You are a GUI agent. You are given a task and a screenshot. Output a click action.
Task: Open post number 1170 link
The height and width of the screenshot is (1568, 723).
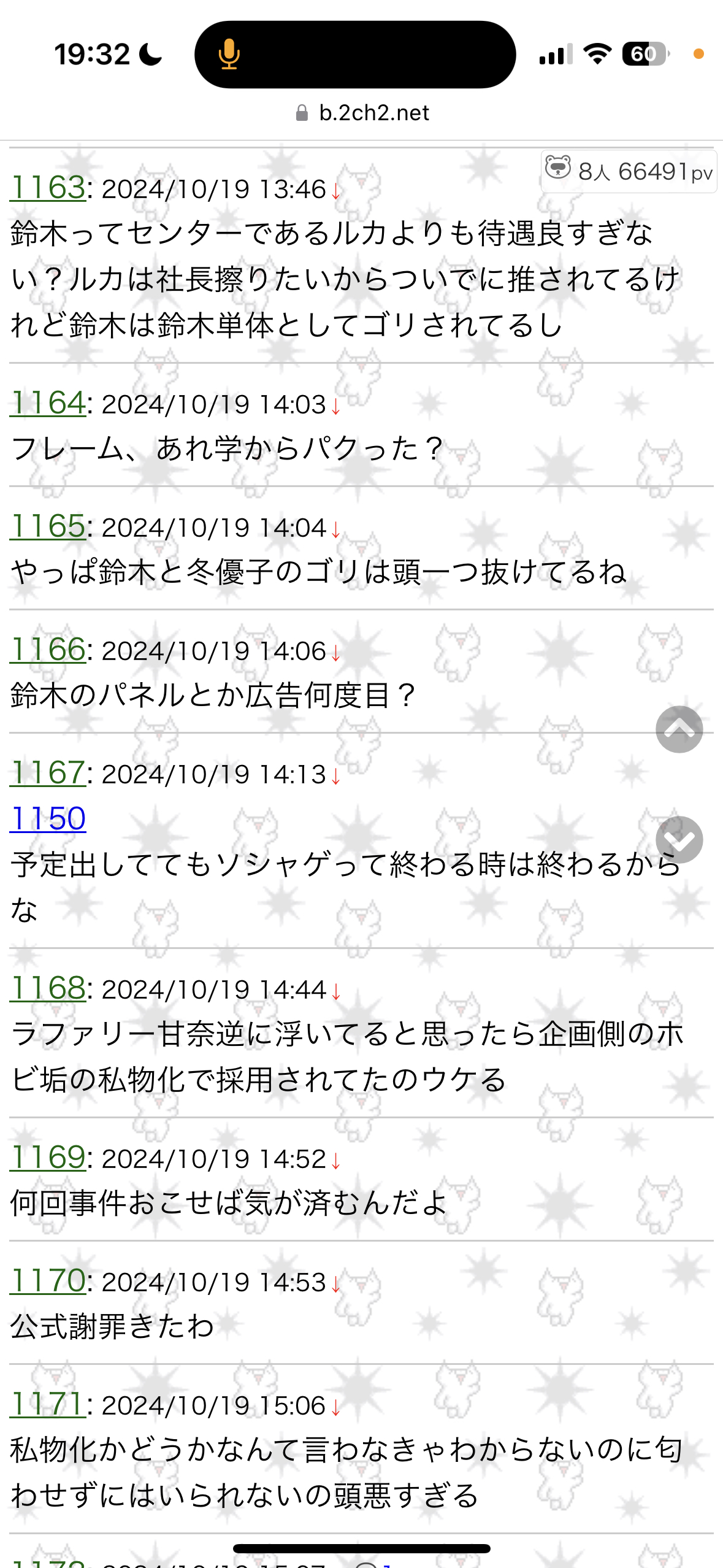(x=47, y=1281)
